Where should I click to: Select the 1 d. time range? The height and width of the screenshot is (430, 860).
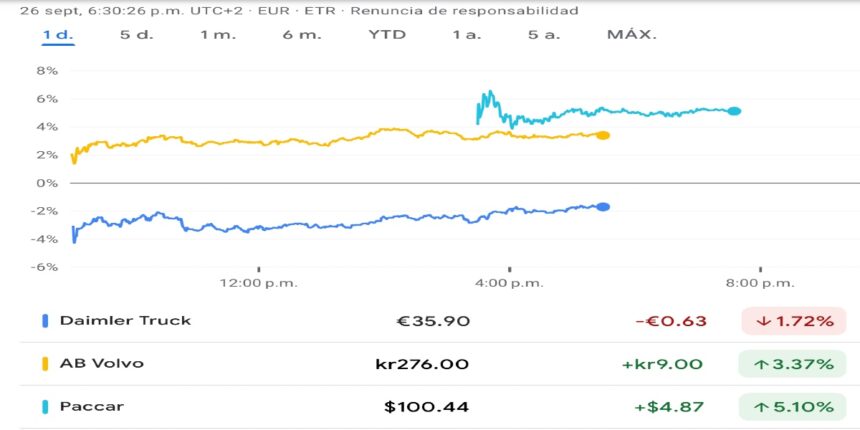[57, 34]
